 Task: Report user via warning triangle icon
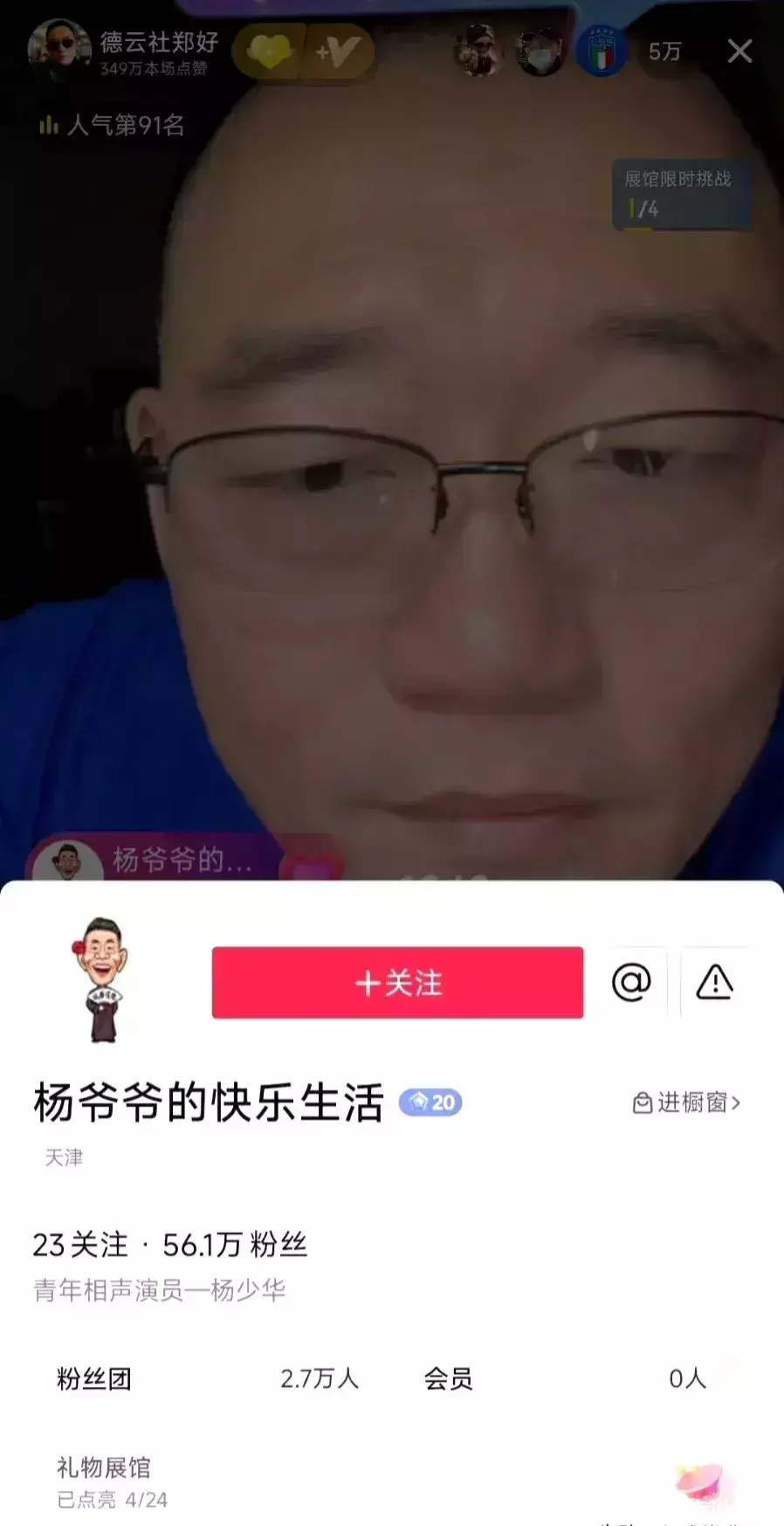(x=714, y=983)
